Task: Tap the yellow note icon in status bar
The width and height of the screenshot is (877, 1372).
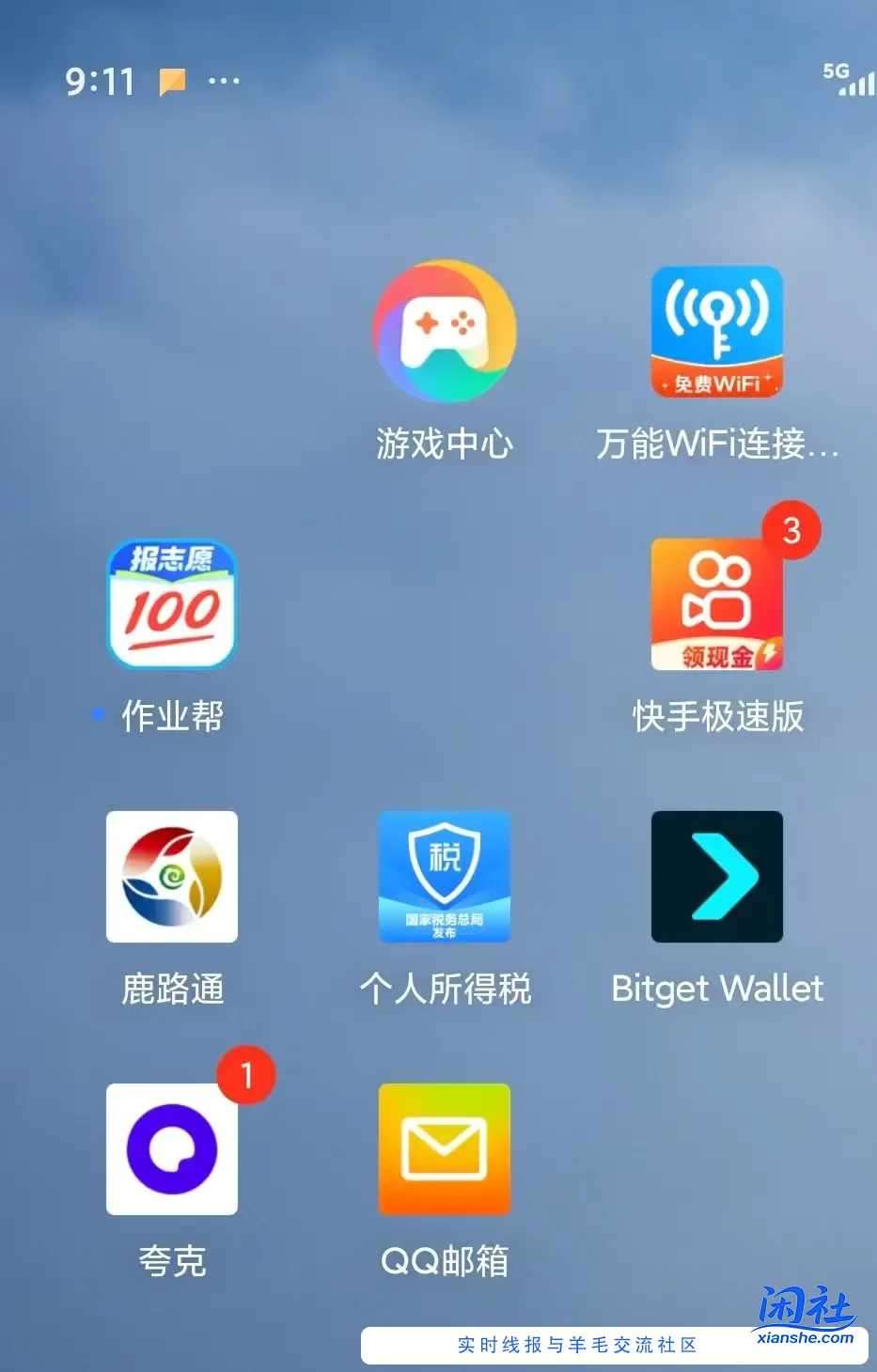Action: click(x=172, y=82)
